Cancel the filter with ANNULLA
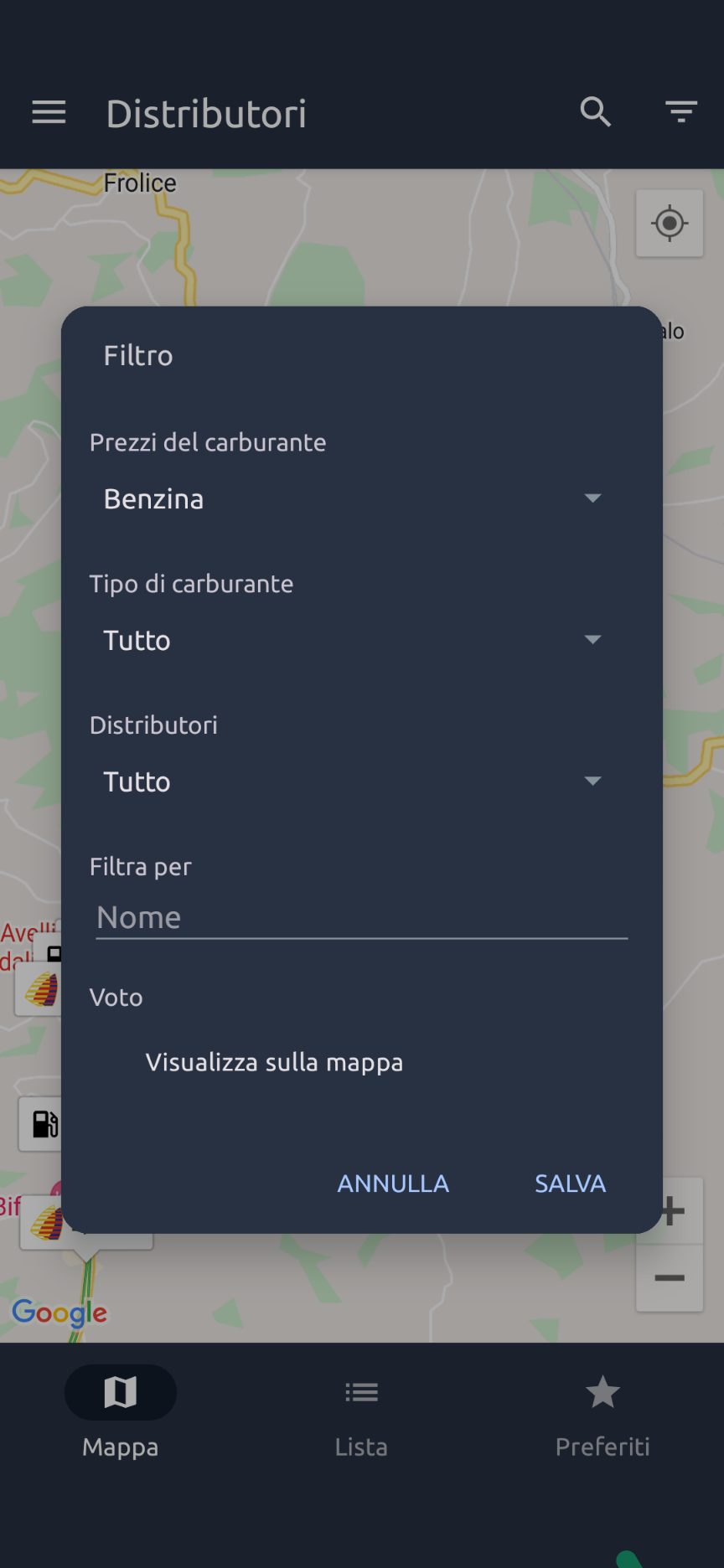Viewport: 724px width, 1568px height. [x=393, y=1184]
